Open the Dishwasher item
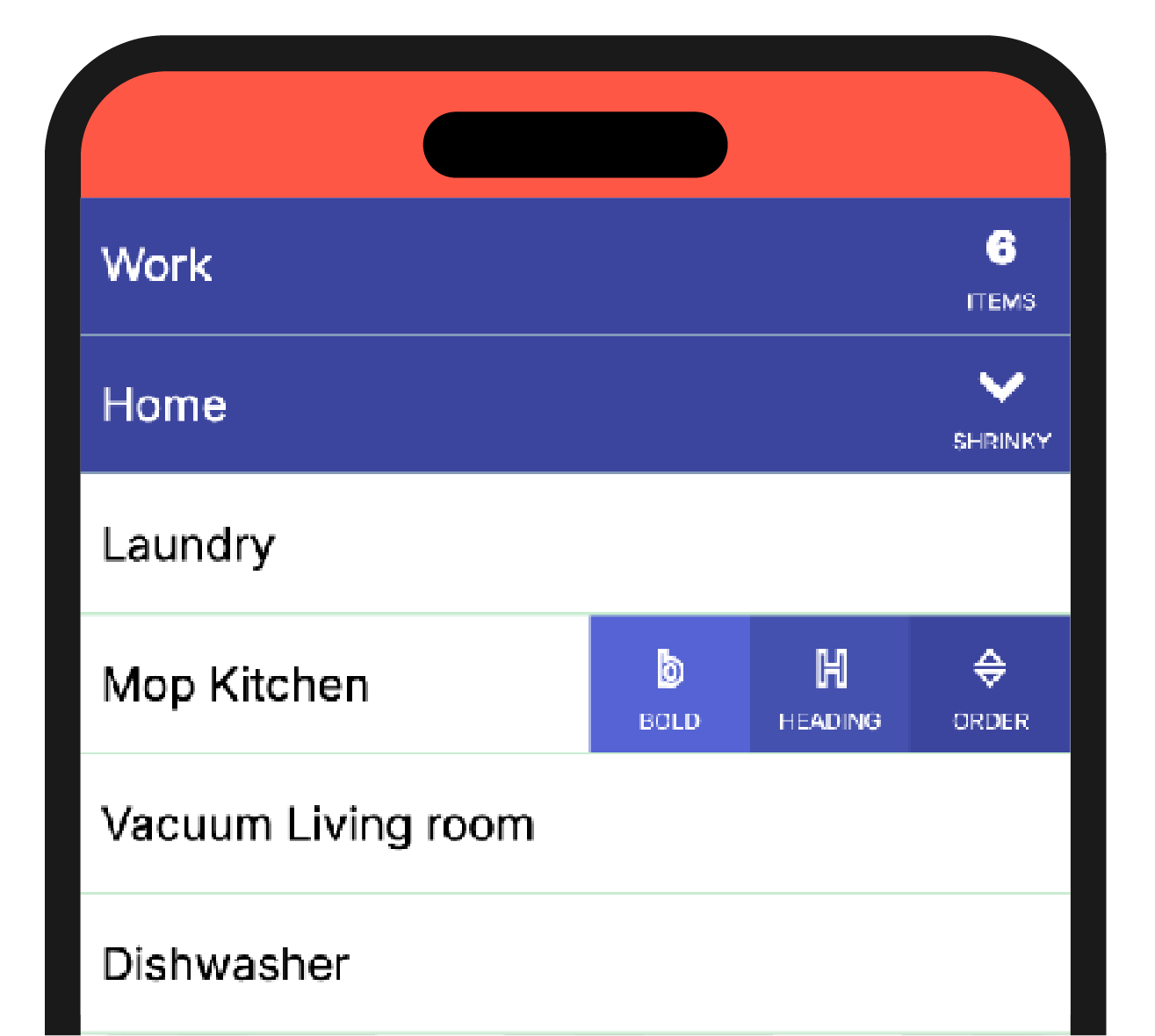Image resolution: width=1155 pixels, height=1036 pixels. tap(226, 964)
